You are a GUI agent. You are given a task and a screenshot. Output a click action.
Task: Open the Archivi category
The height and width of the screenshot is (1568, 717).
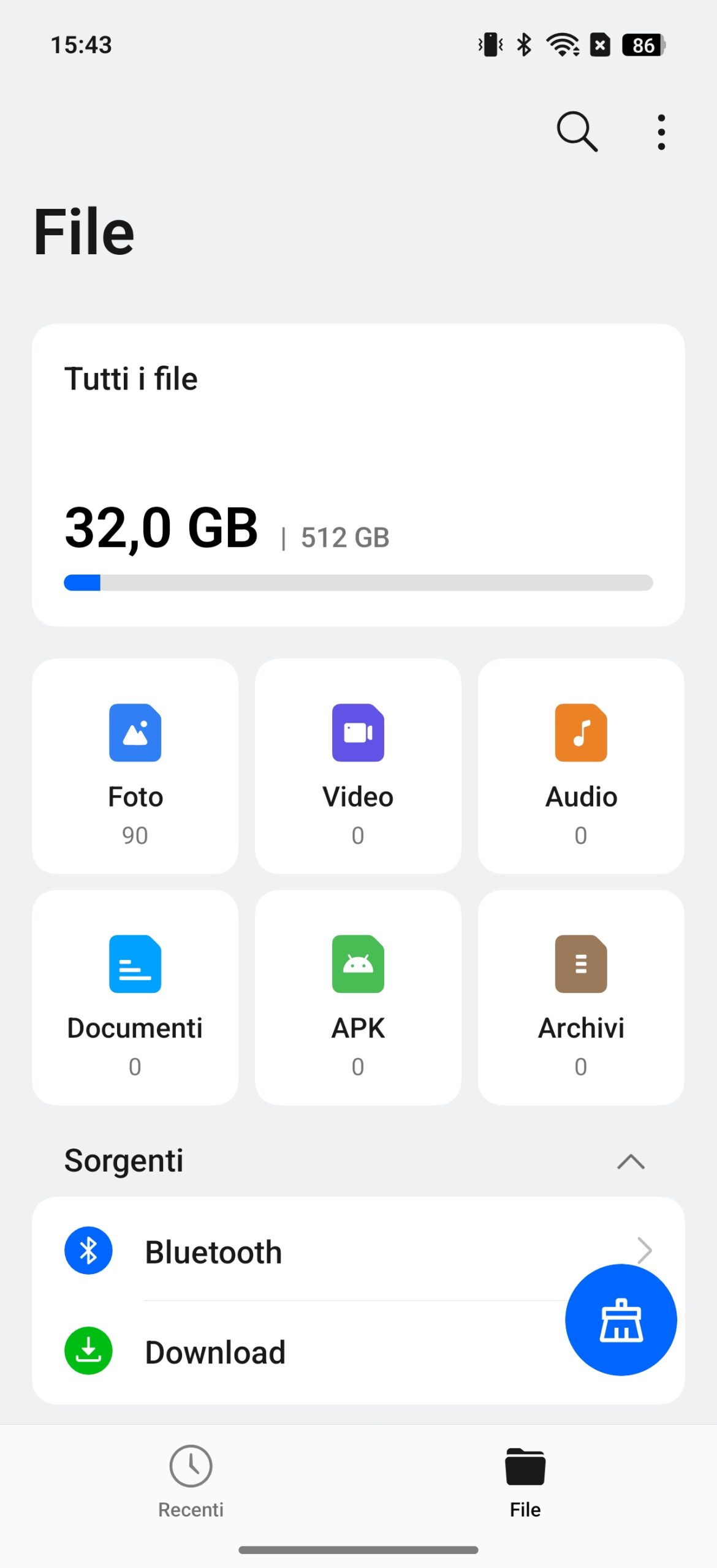pyautogui.click(x=581, y=998)
